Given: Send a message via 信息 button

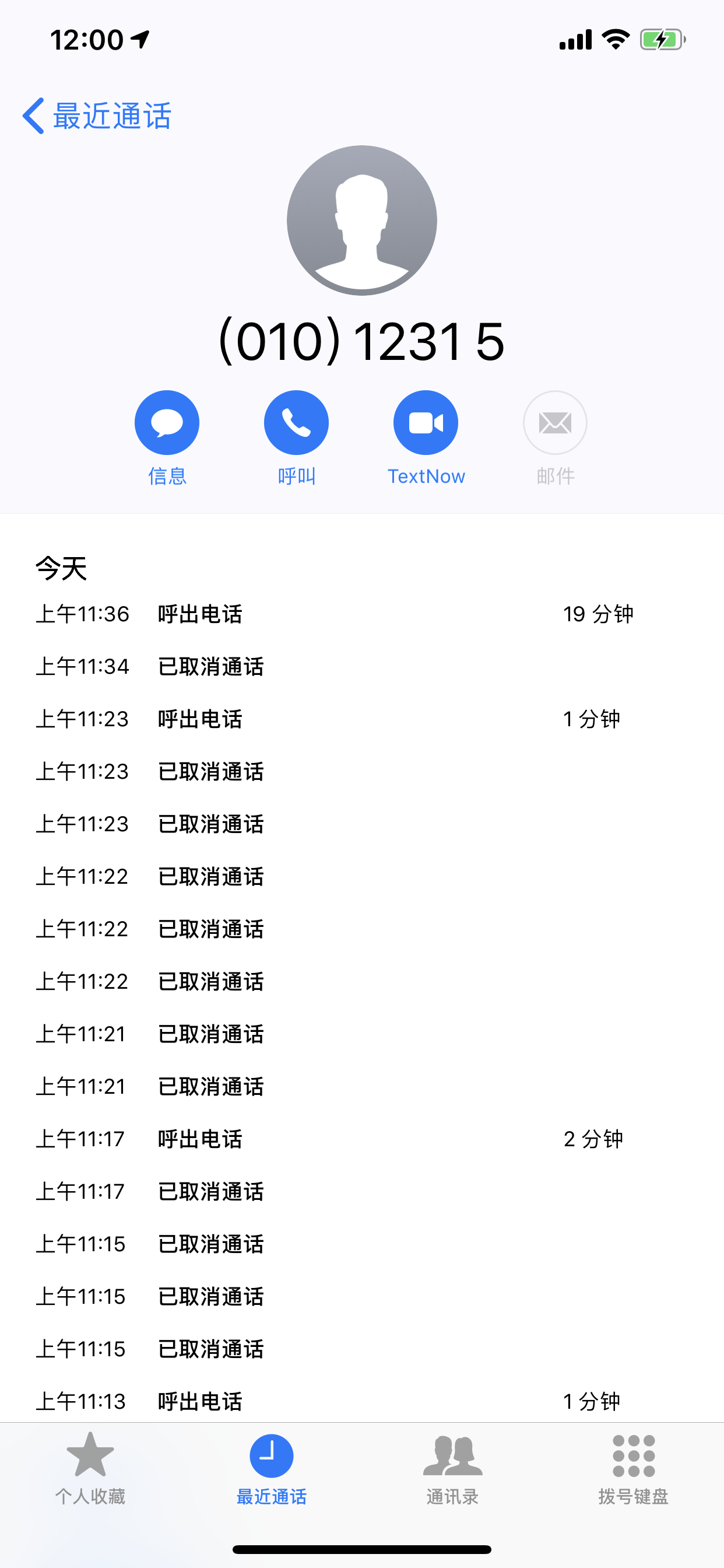Looking at the screenshot, I should click(167, 423).
